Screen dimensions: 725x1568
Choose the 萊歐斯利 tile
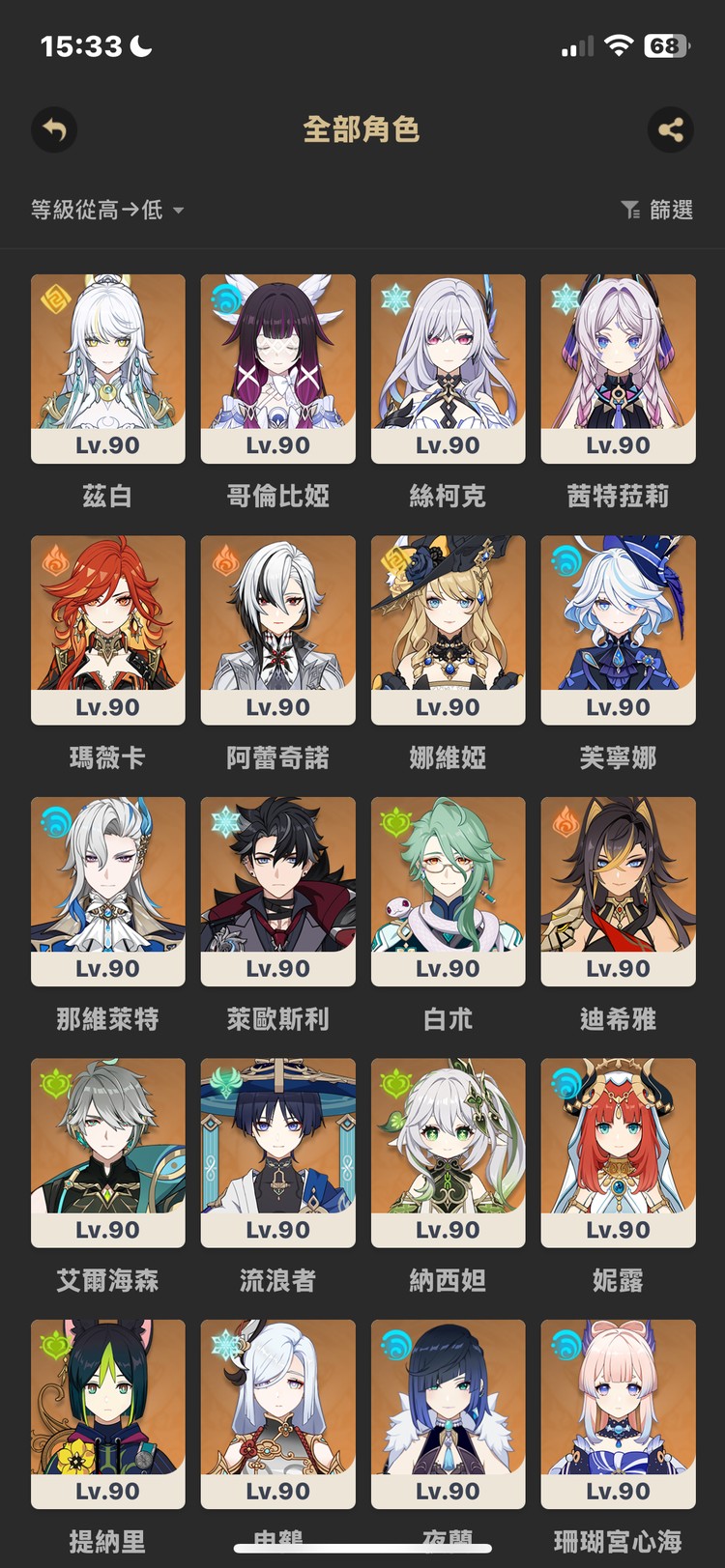click(x=277, y=891)
